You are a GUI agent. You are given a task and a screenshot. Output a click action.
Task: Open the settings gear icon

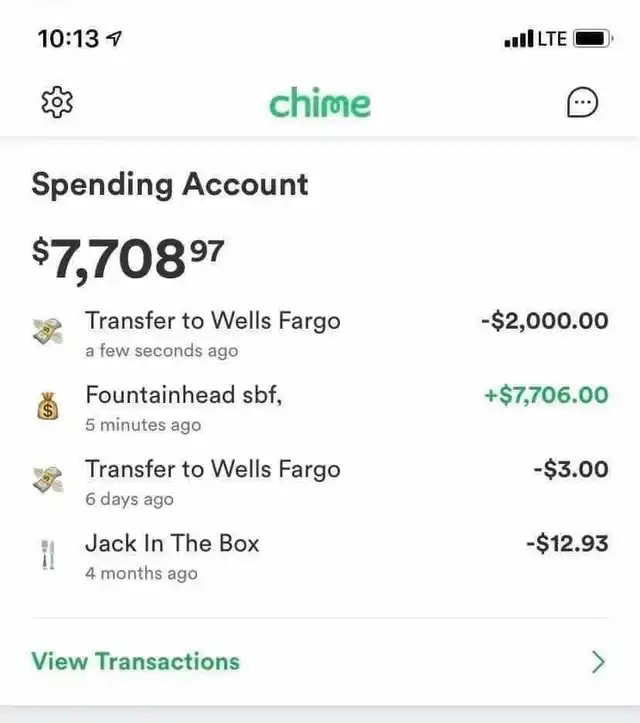point(57,102)
